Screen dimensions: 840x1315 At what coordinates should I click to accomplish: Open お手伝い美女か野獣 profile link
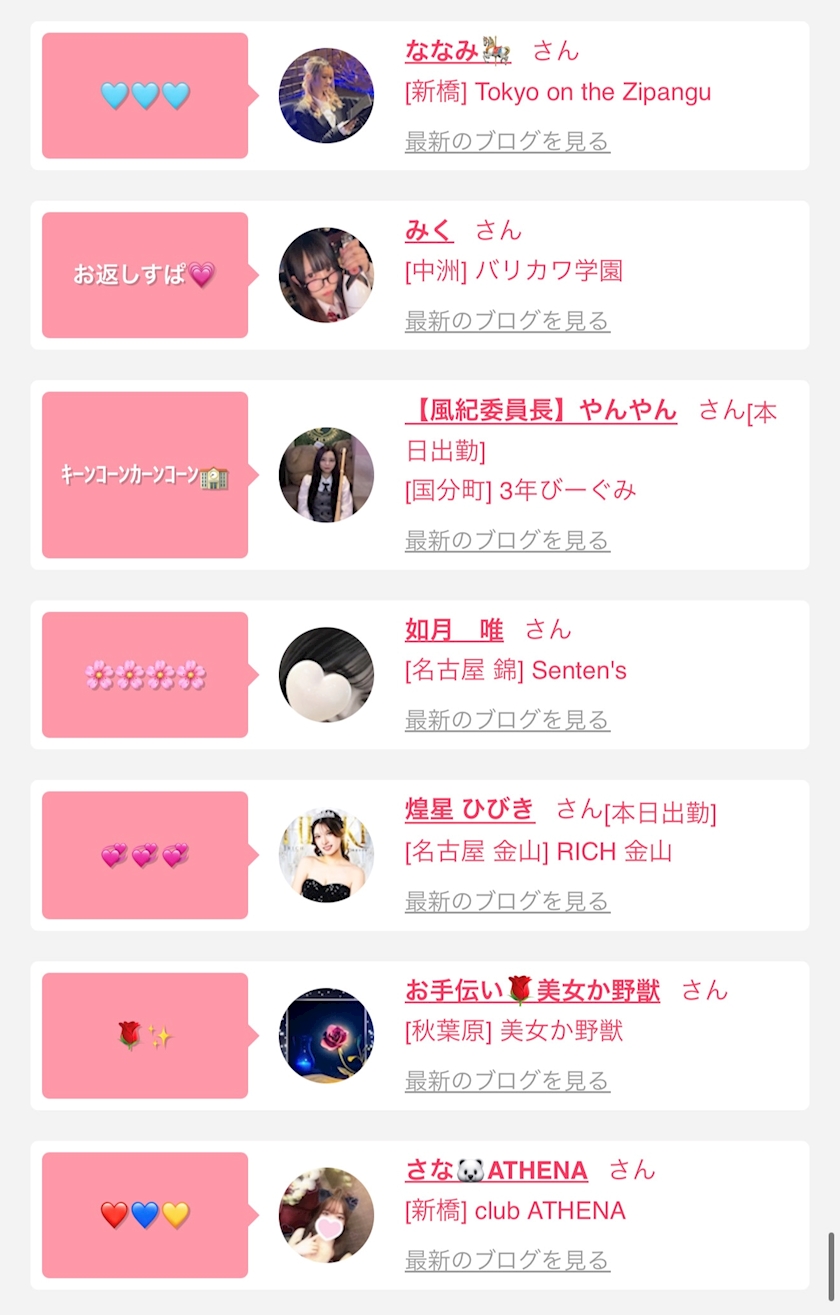pos(532,991)
